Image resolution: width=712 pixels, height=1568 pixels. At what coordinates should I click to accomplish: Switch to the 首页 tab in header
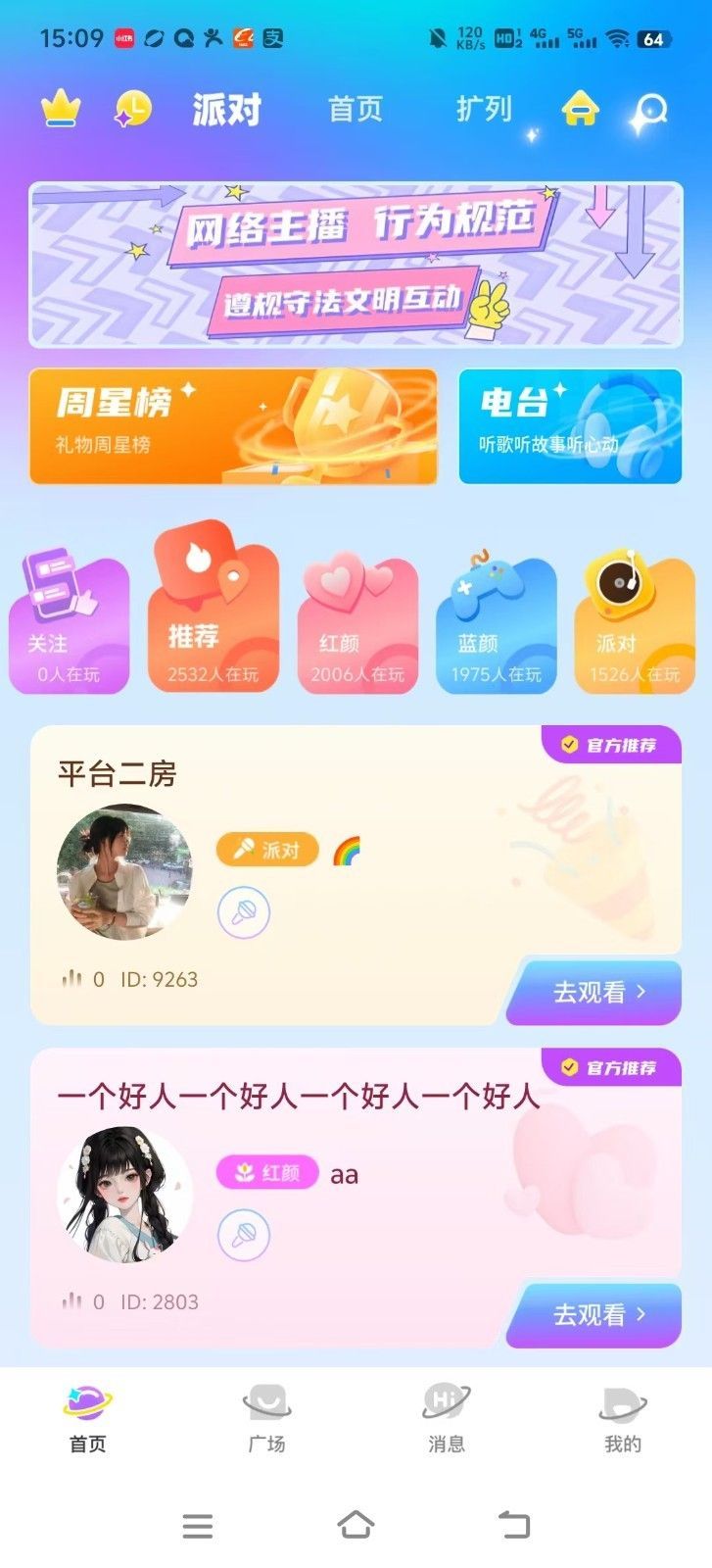click(x=356, y=111)
